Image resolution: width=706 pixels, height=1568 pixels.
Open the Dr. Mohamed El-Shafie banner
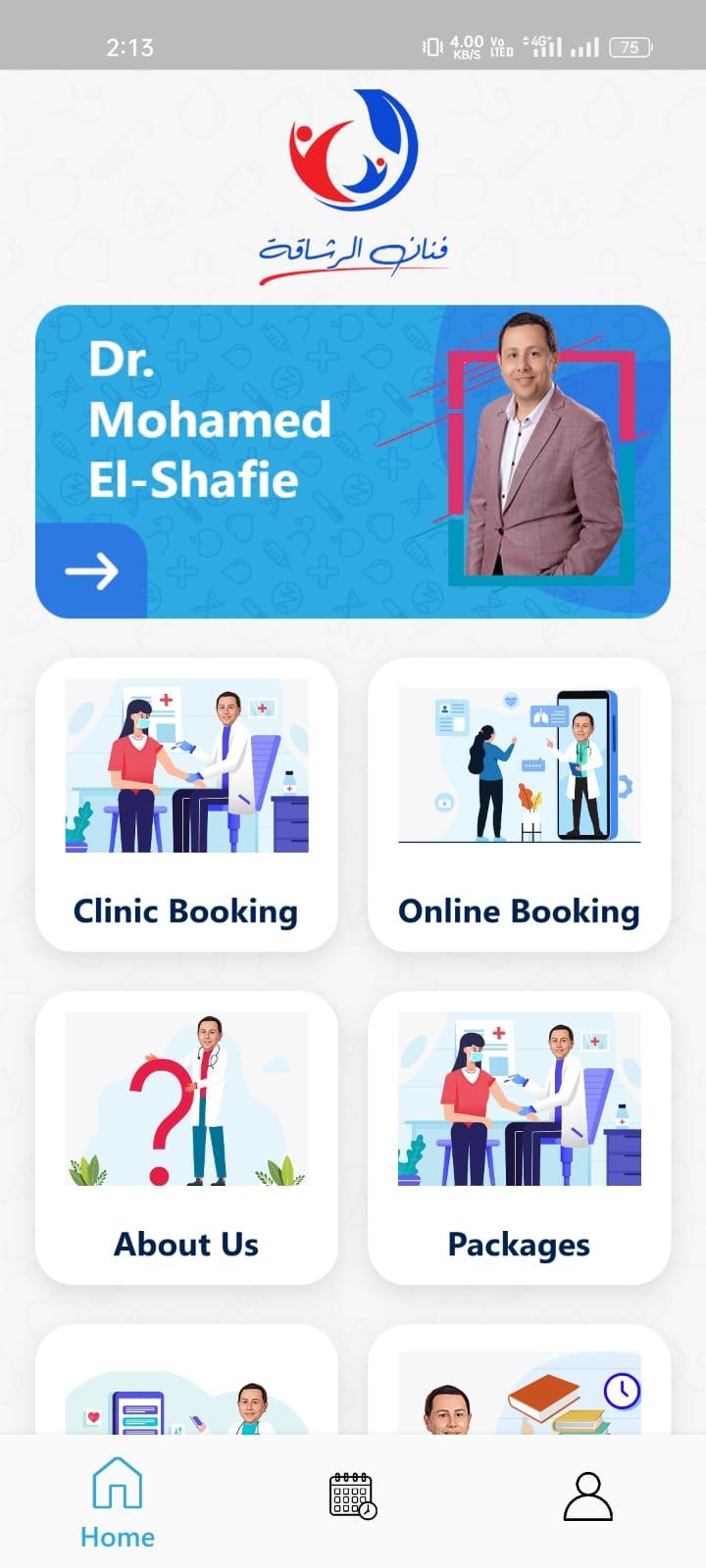click(353, 462)
